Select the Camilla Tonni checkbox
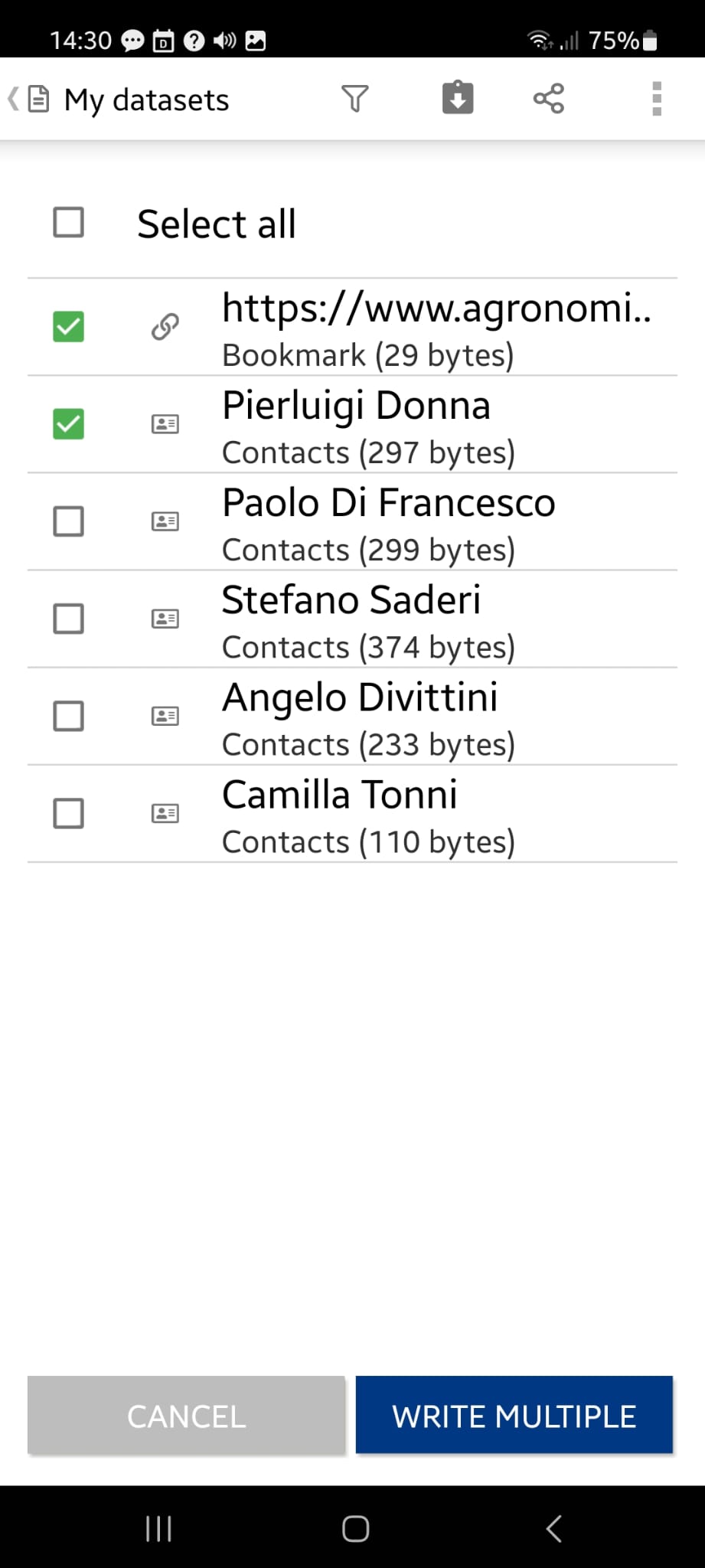The width and height of the screenshot is (705, 1568). coord(68,813)
